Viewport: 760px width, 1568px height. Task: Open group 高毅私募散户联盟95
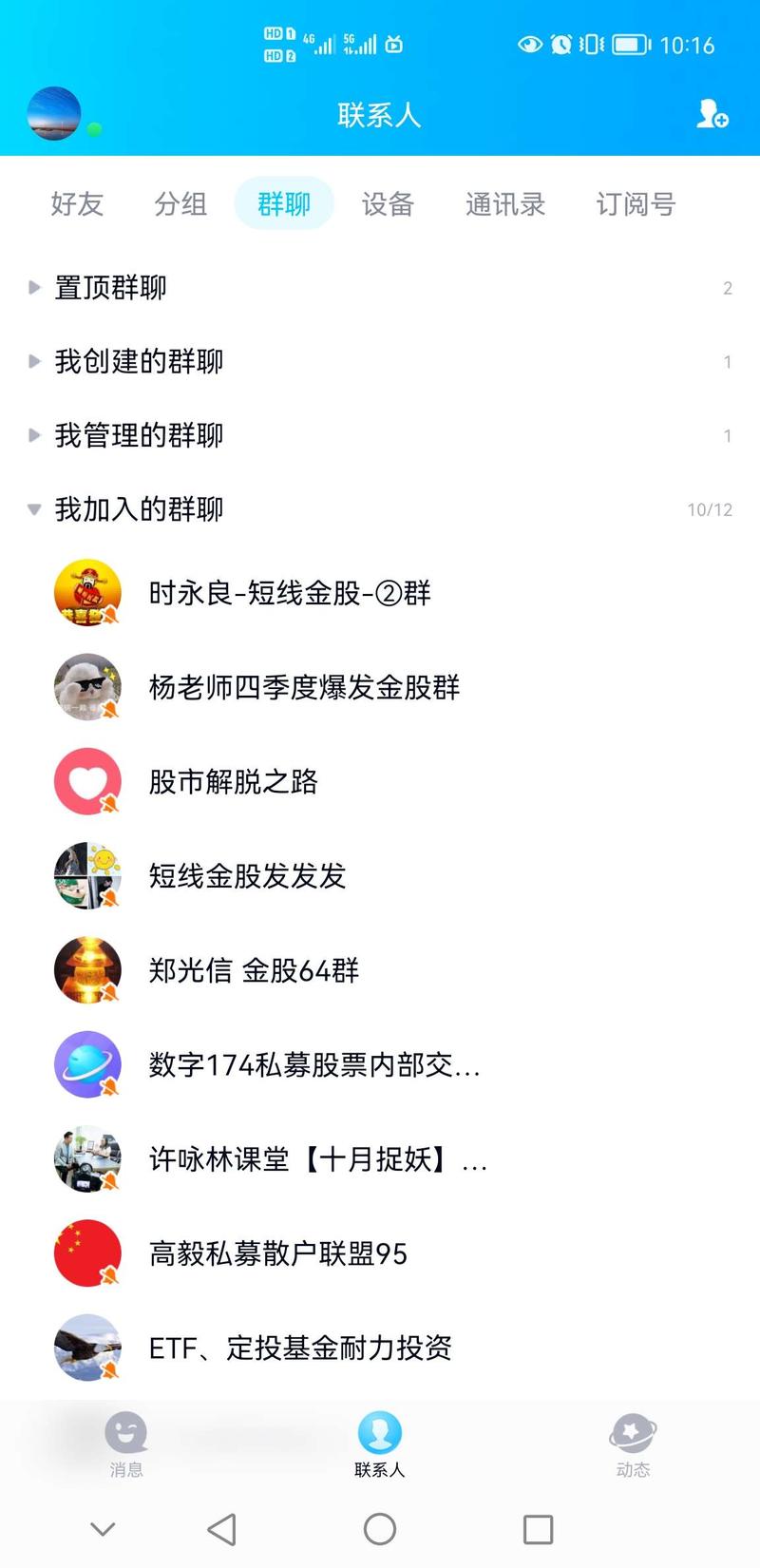tap(277, 1253)
